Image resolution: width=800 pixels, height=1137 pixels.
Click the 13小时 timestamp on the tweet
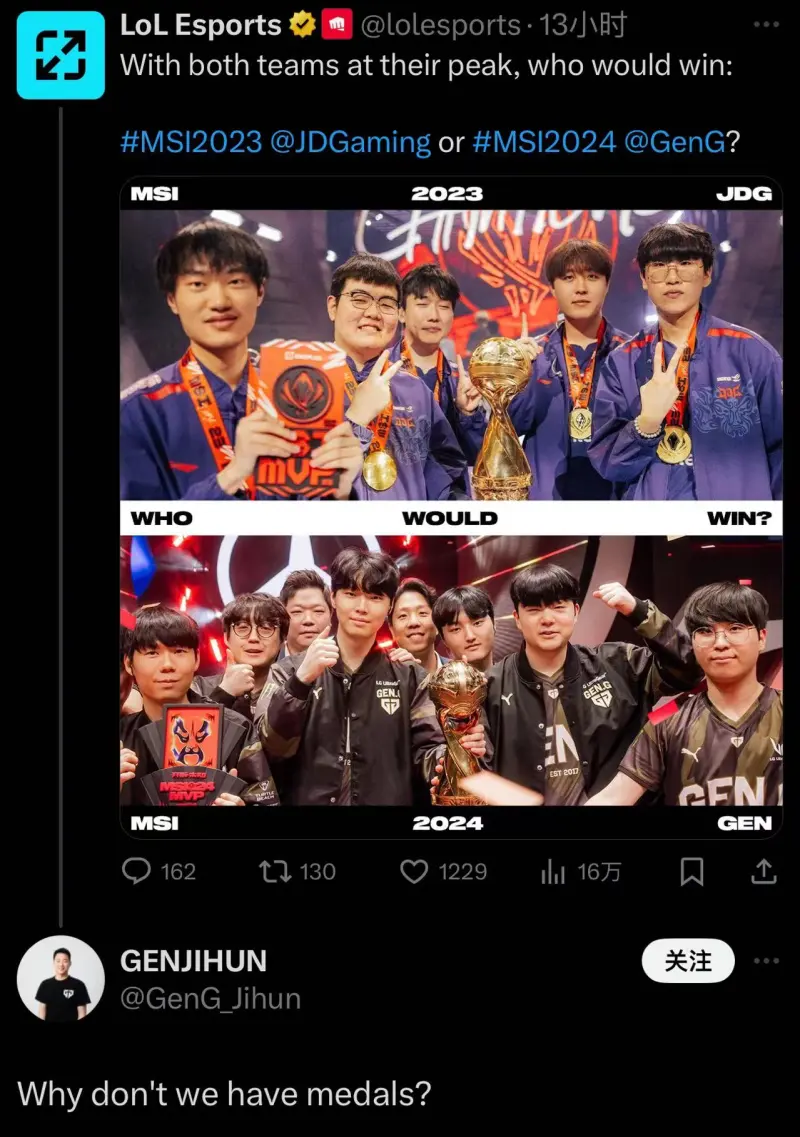582,21
